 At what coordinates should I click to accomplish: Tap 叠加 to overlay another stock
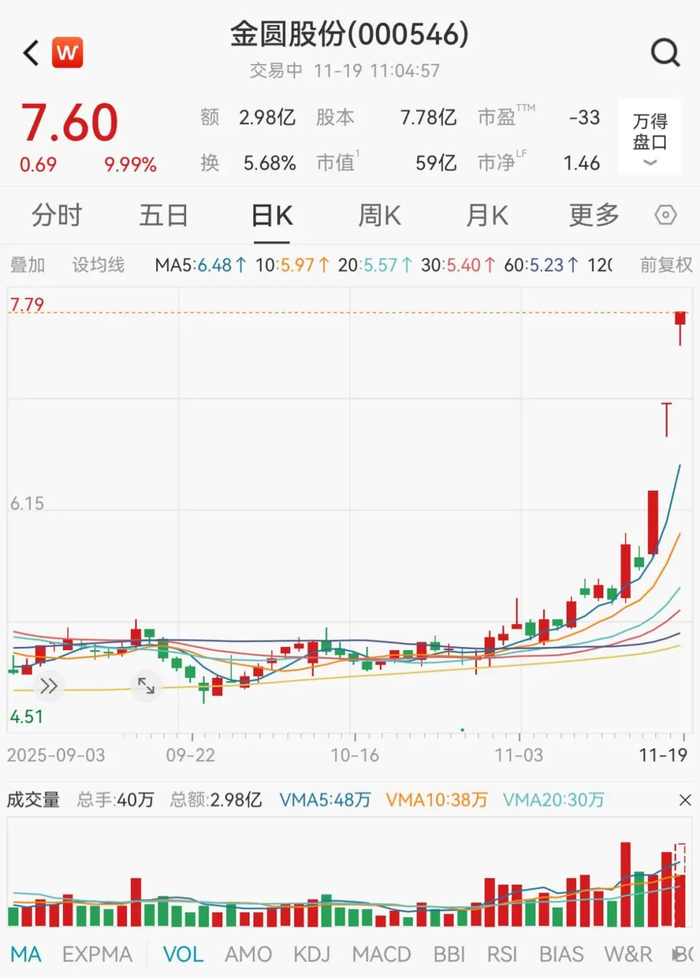[28, 265]
